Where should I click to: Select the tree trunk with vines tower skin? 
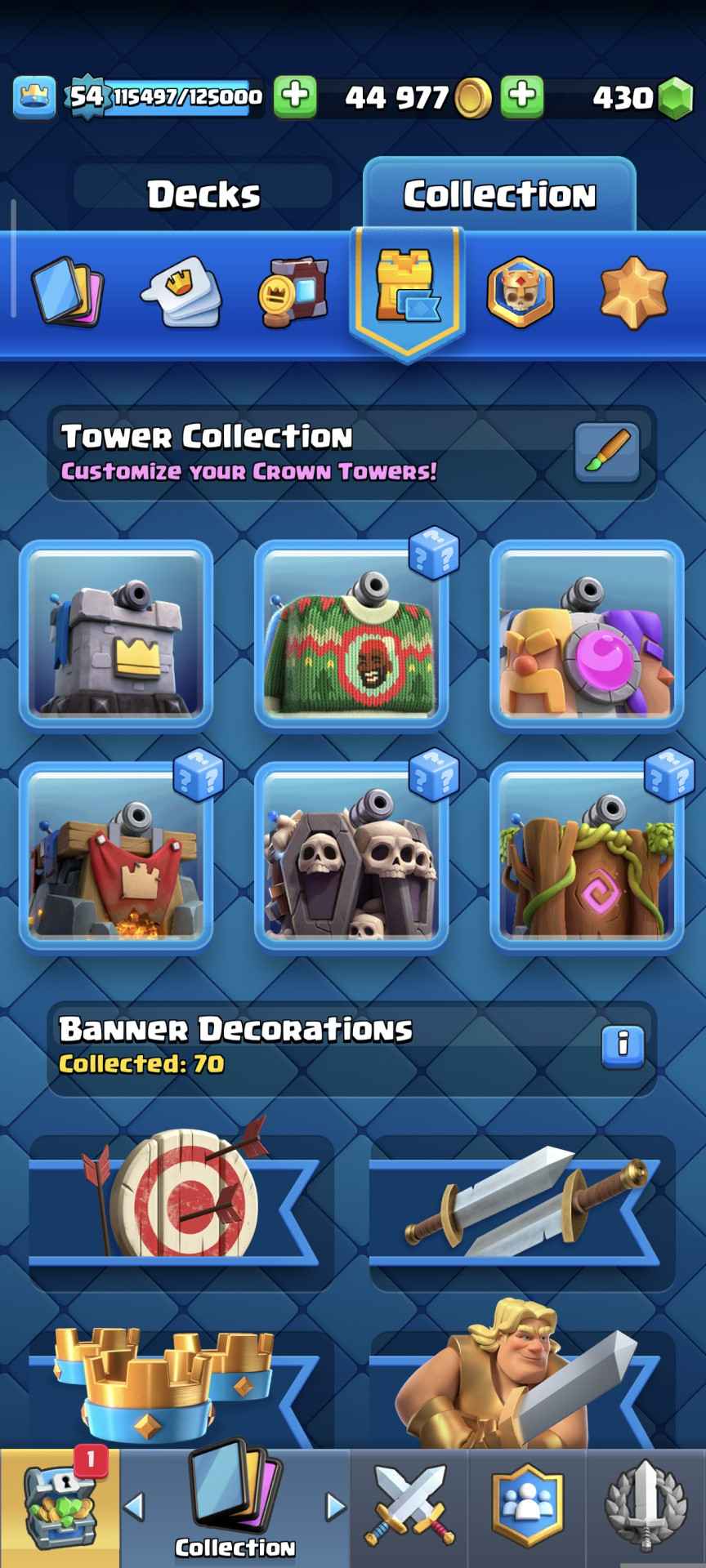point(586,856)
